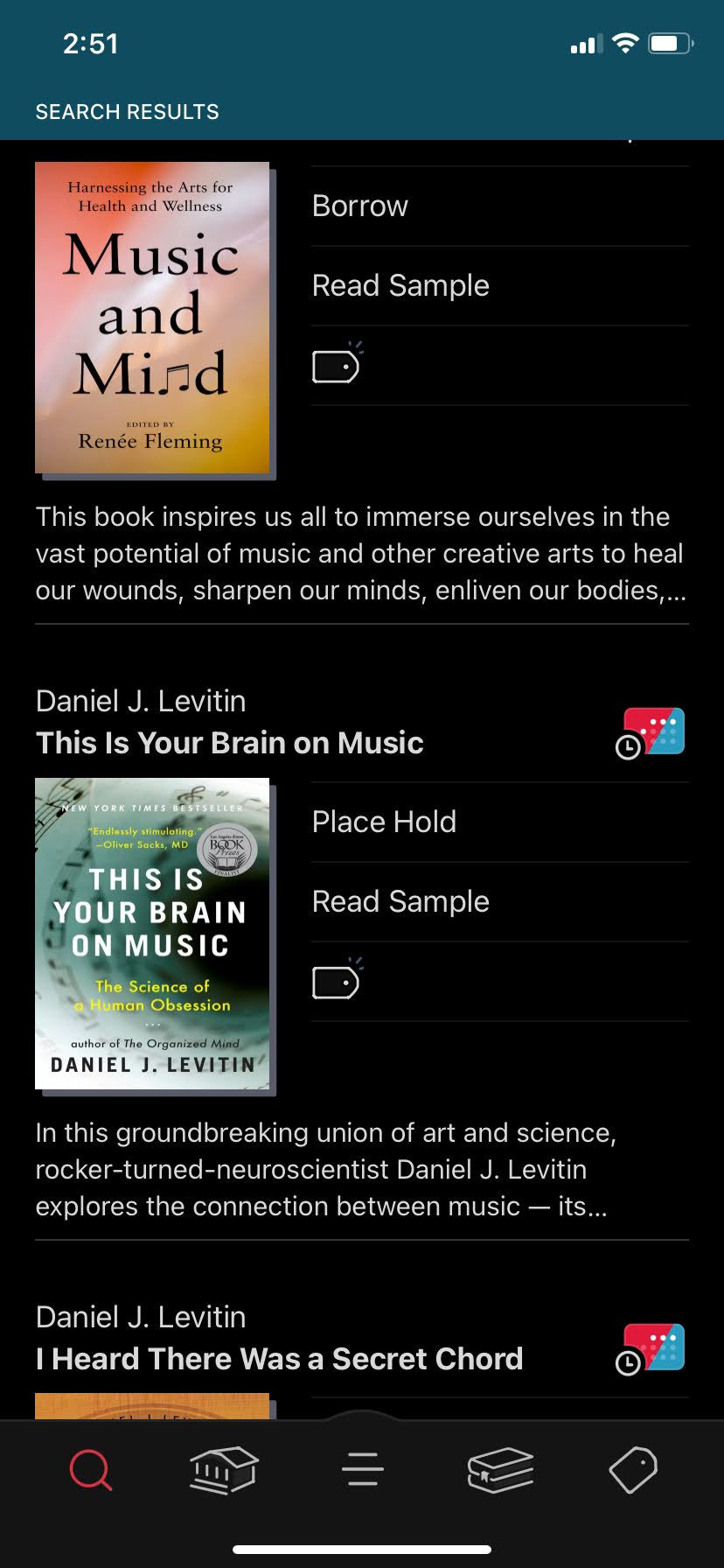This screenshot has width=724, height=1568.
Task: Open the center menu tab
Action: [362, 1469]
